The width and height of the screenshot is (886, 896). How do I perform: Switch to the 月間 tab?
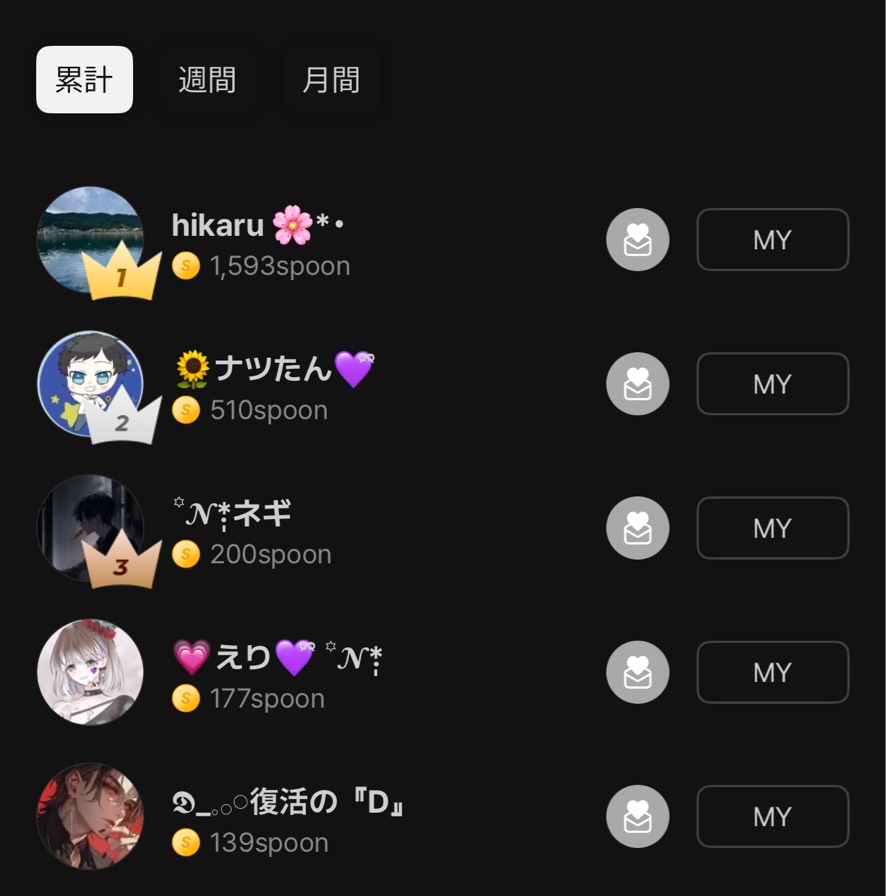tap(331, 80)
